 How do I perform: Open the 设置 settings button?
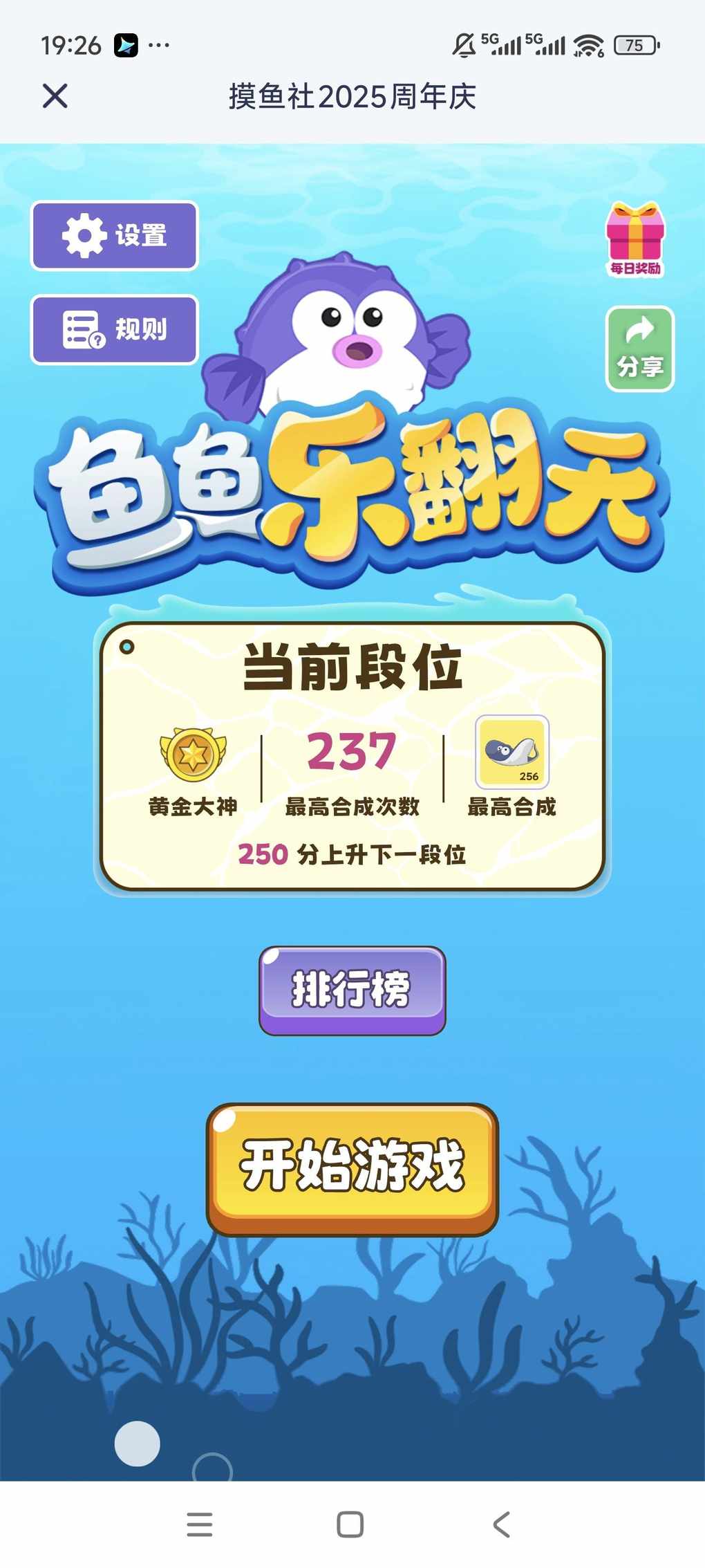(x=115, y=236)
